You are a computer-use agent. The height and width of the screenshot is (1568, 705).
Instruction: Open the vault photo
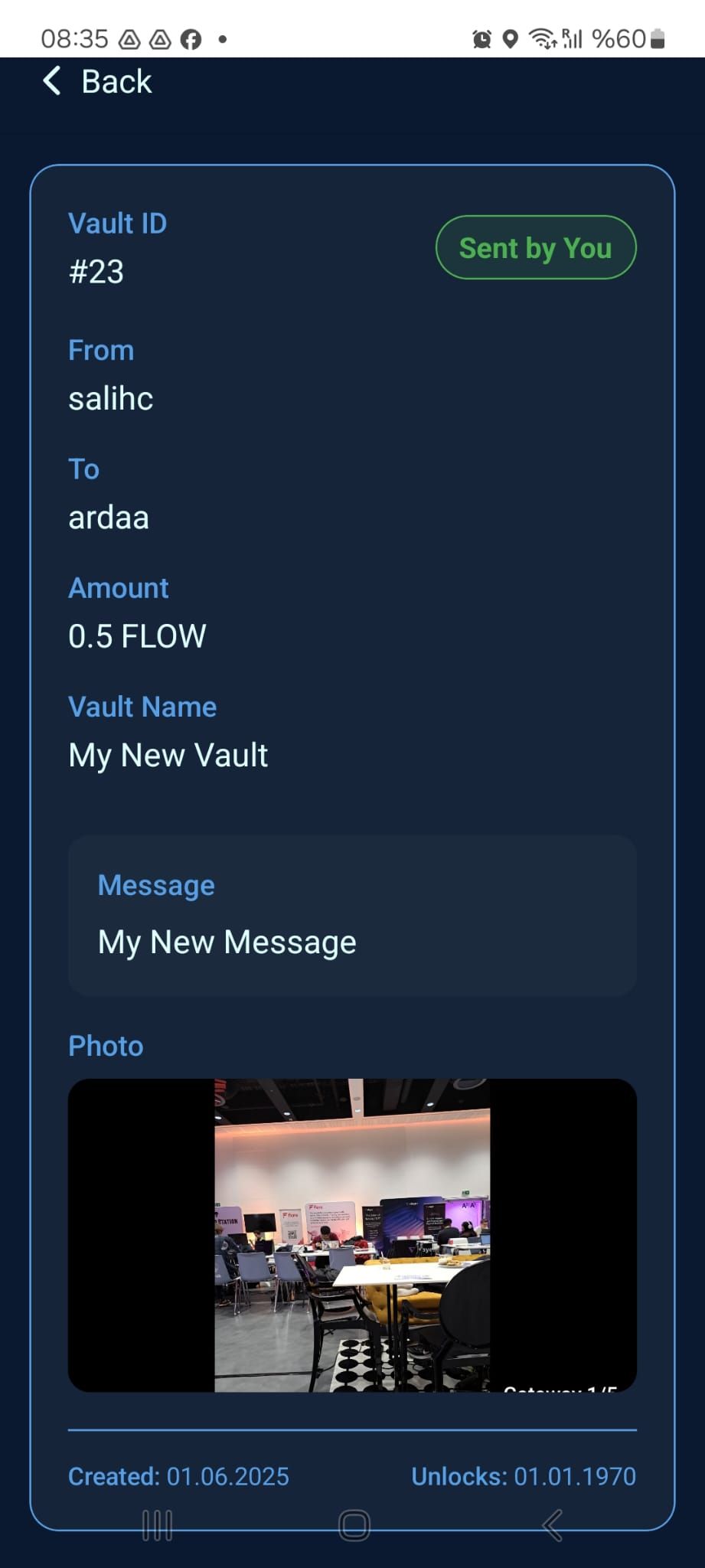coord(352,1234)
